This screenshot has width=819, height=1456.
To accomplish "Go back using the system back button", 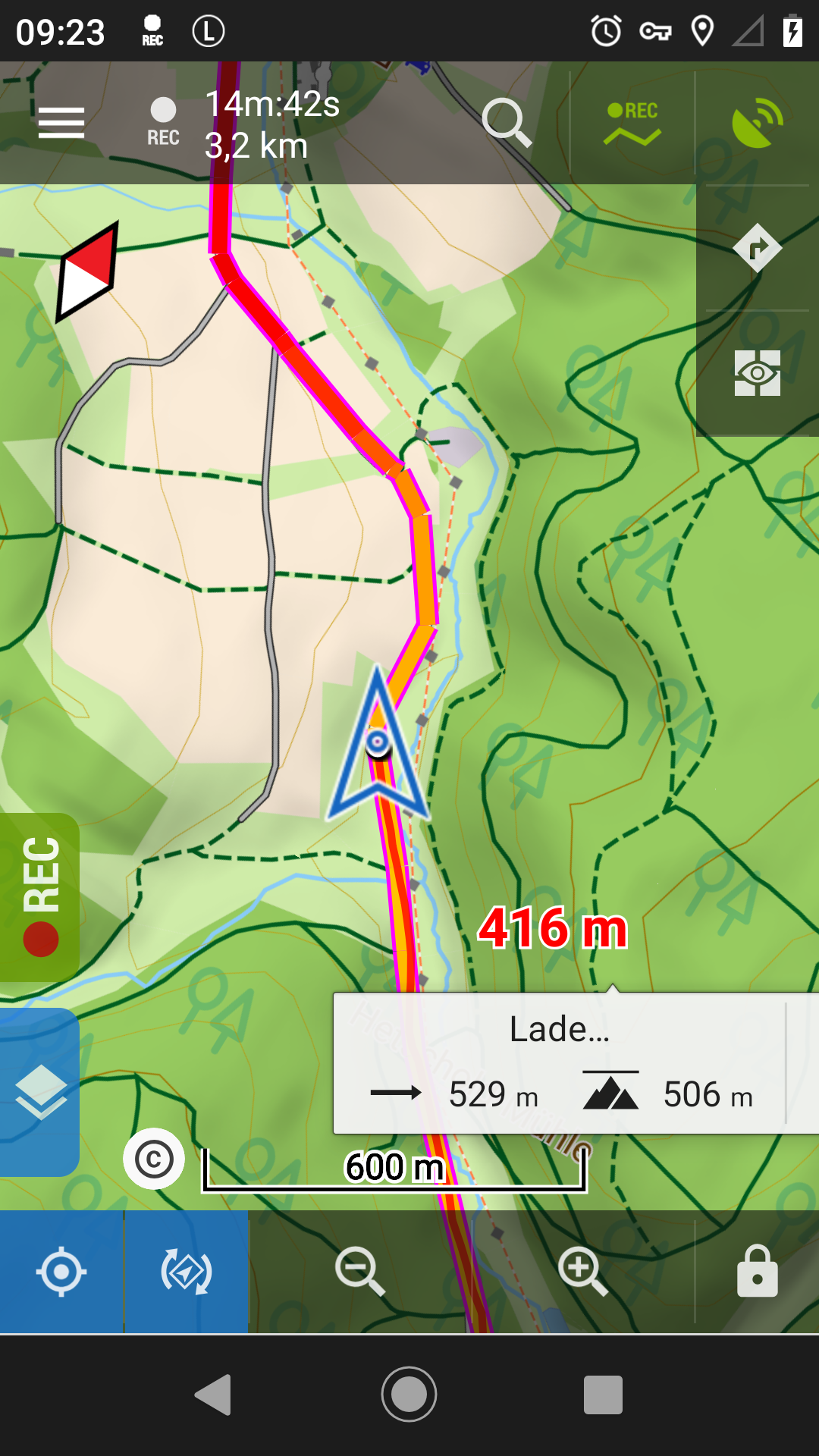I will 213,1394.
